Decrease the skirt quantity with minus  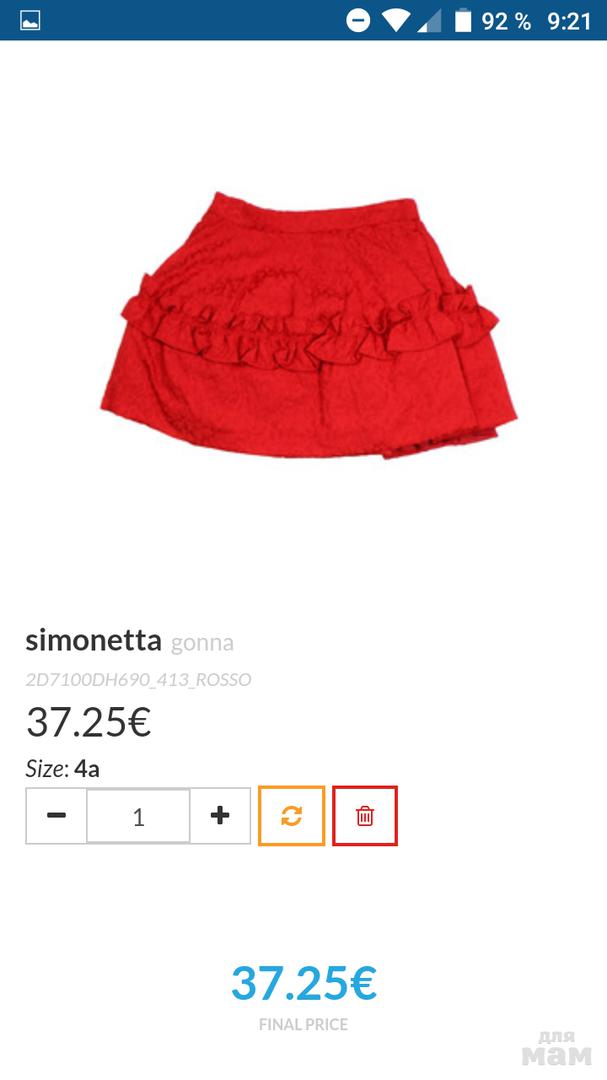coord(56,816)
